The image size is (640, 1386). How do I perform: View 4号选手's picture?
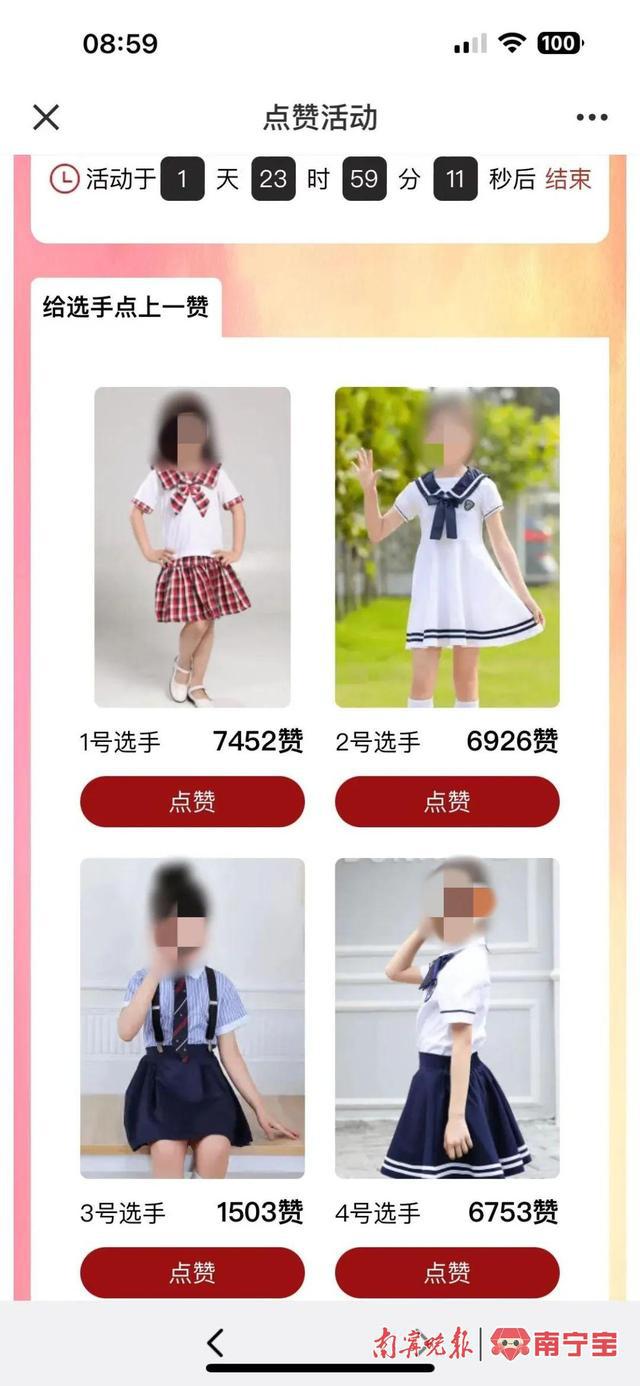[447, 1018]
